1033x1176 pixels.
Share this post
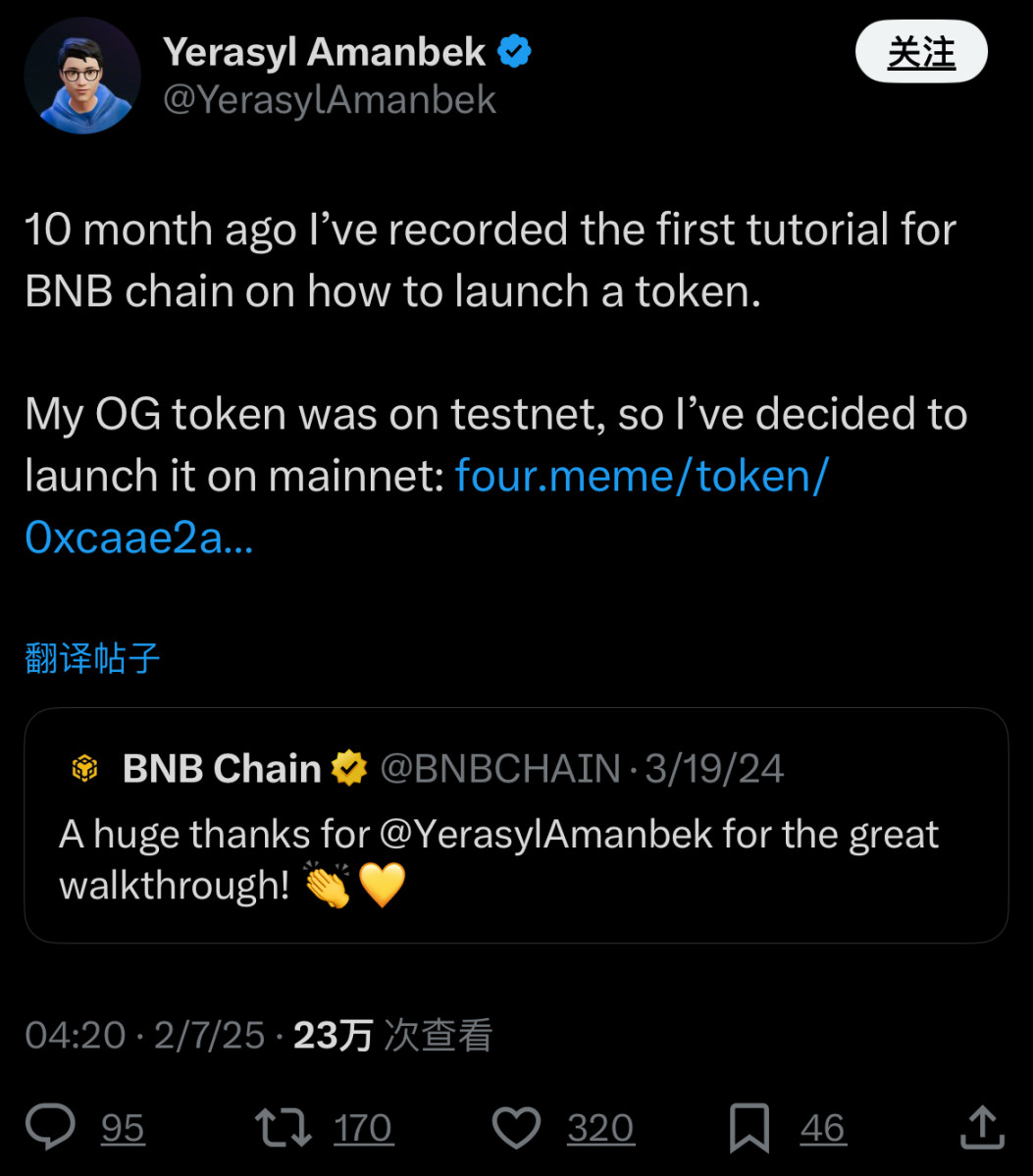(981, 1128)
